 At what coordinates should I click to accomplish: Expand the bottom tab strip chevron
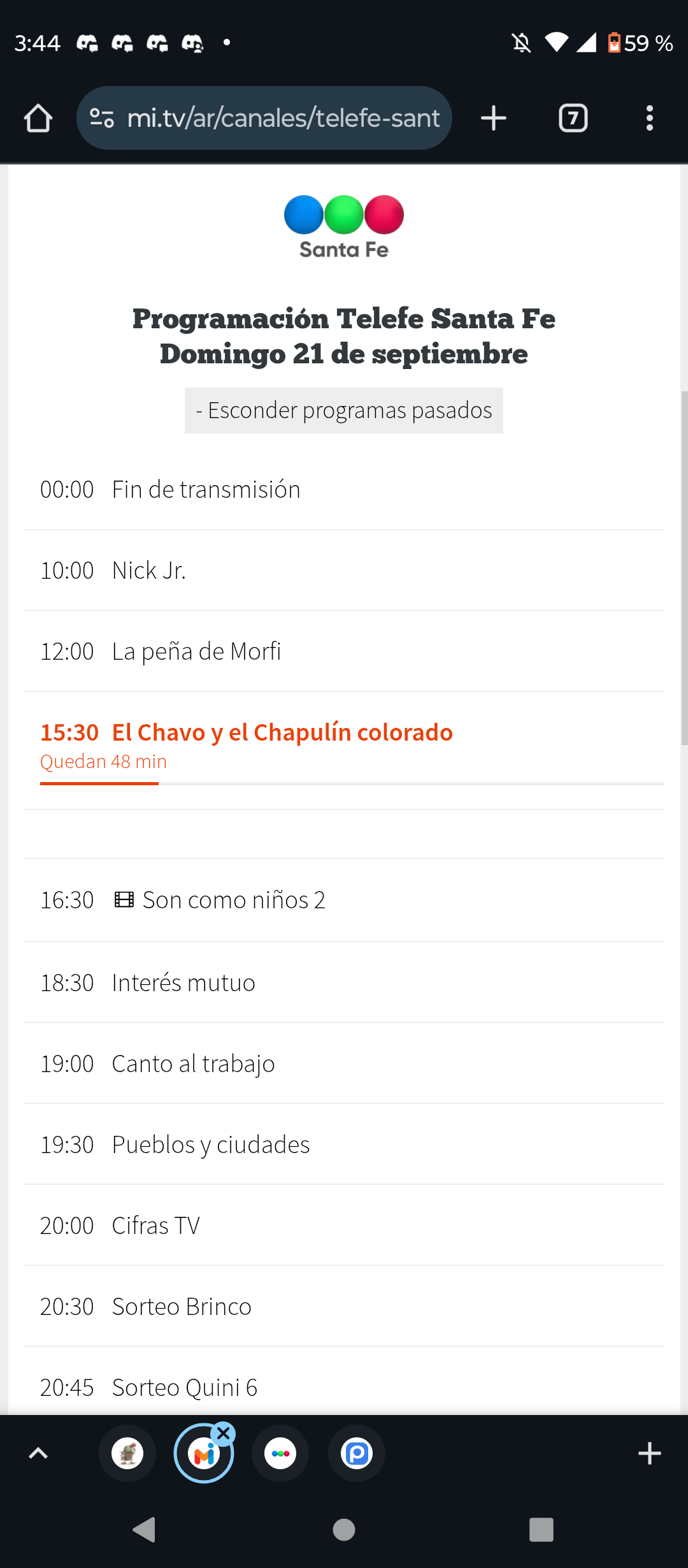(38, 1454)
